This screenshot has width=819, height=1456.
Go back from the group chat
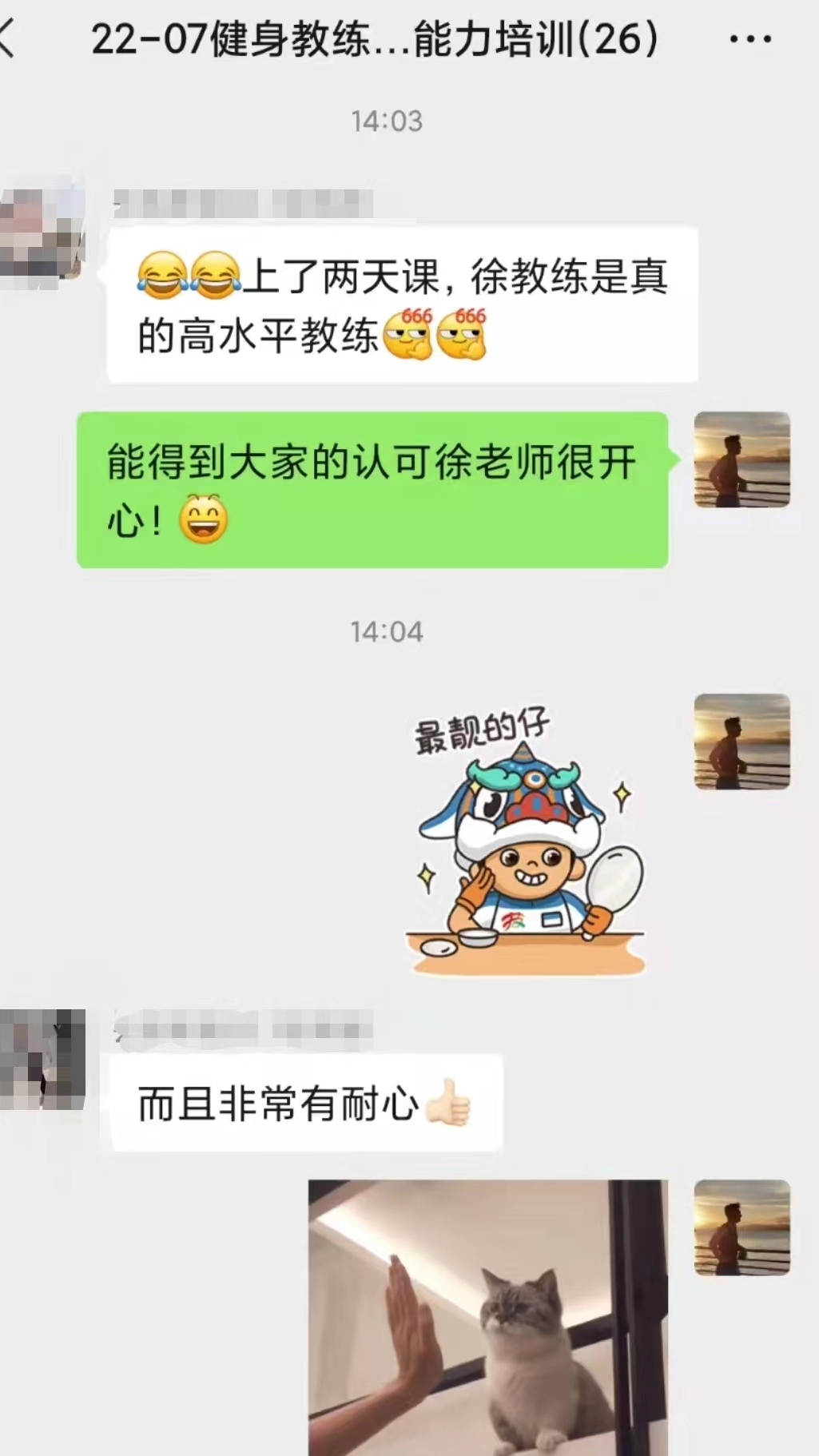[x=8, y=38]
